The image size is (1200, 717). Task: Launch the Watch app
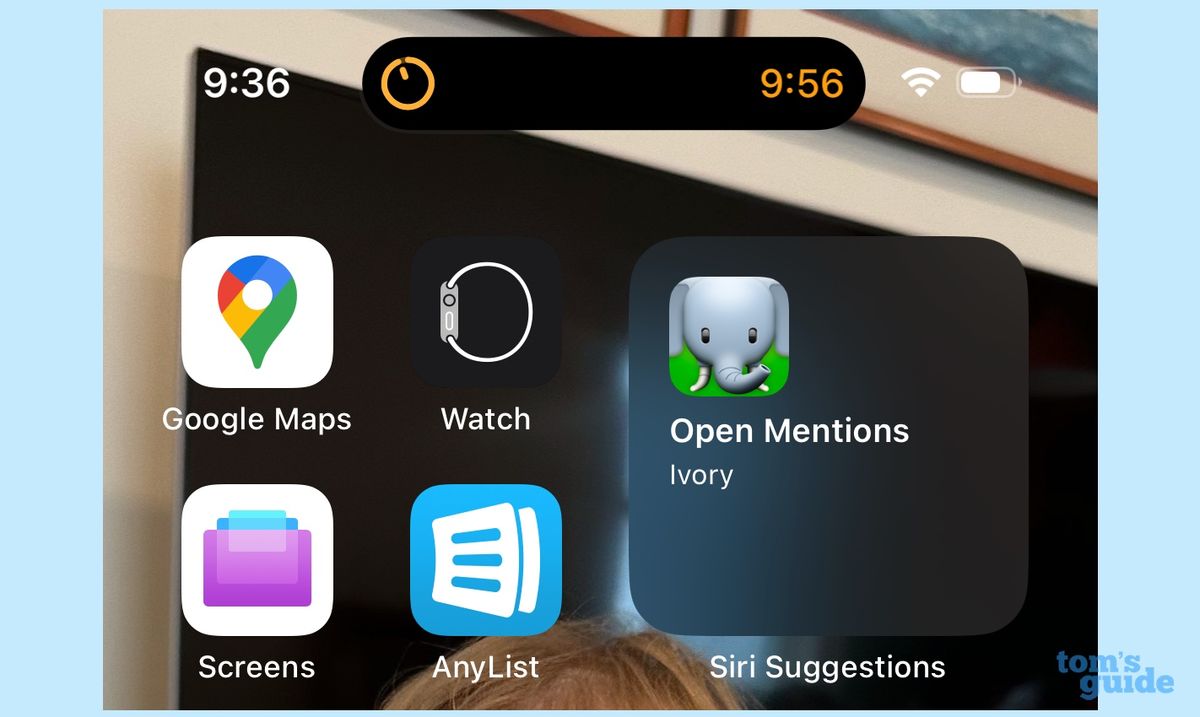click(486, 312)
